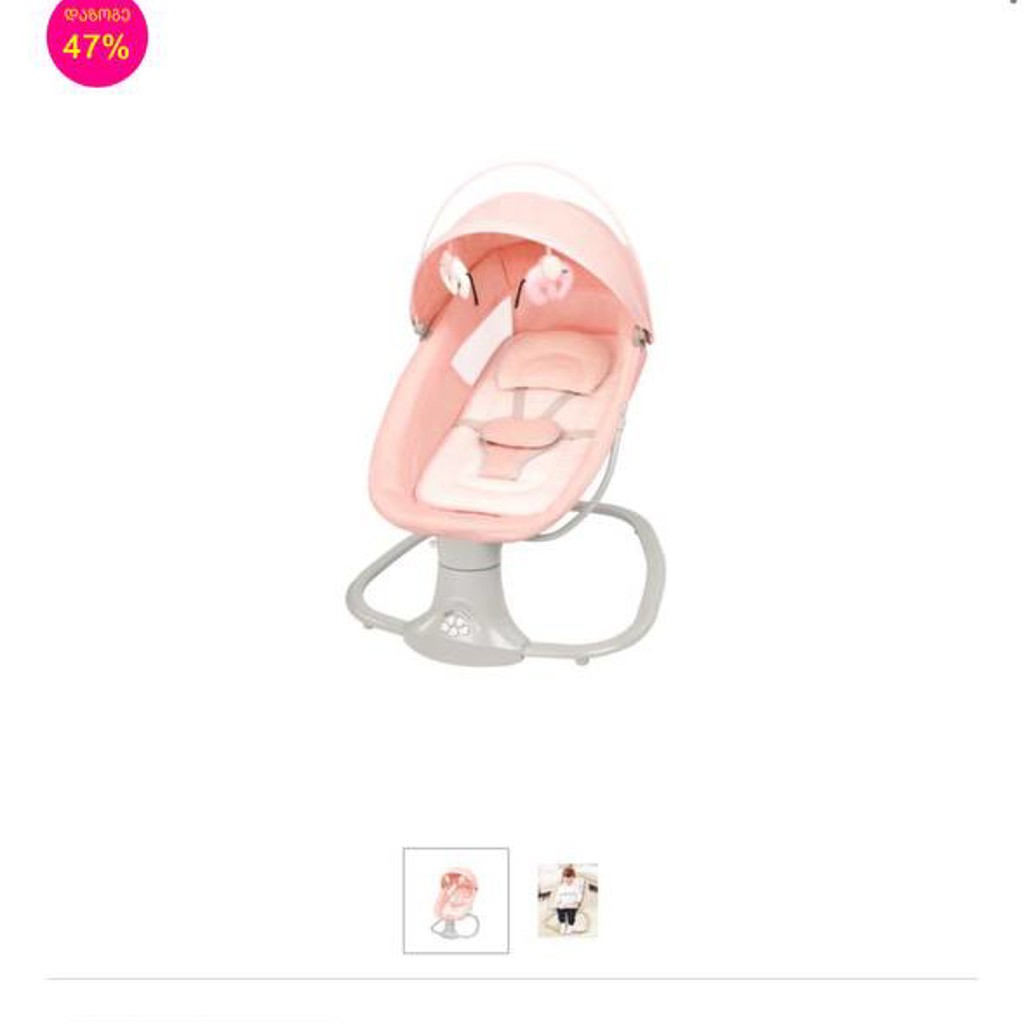Screen dimensions: 1024x1024
Task: Open the main baby swing product image
Action: pyautogui.click(x=506, y=415)
